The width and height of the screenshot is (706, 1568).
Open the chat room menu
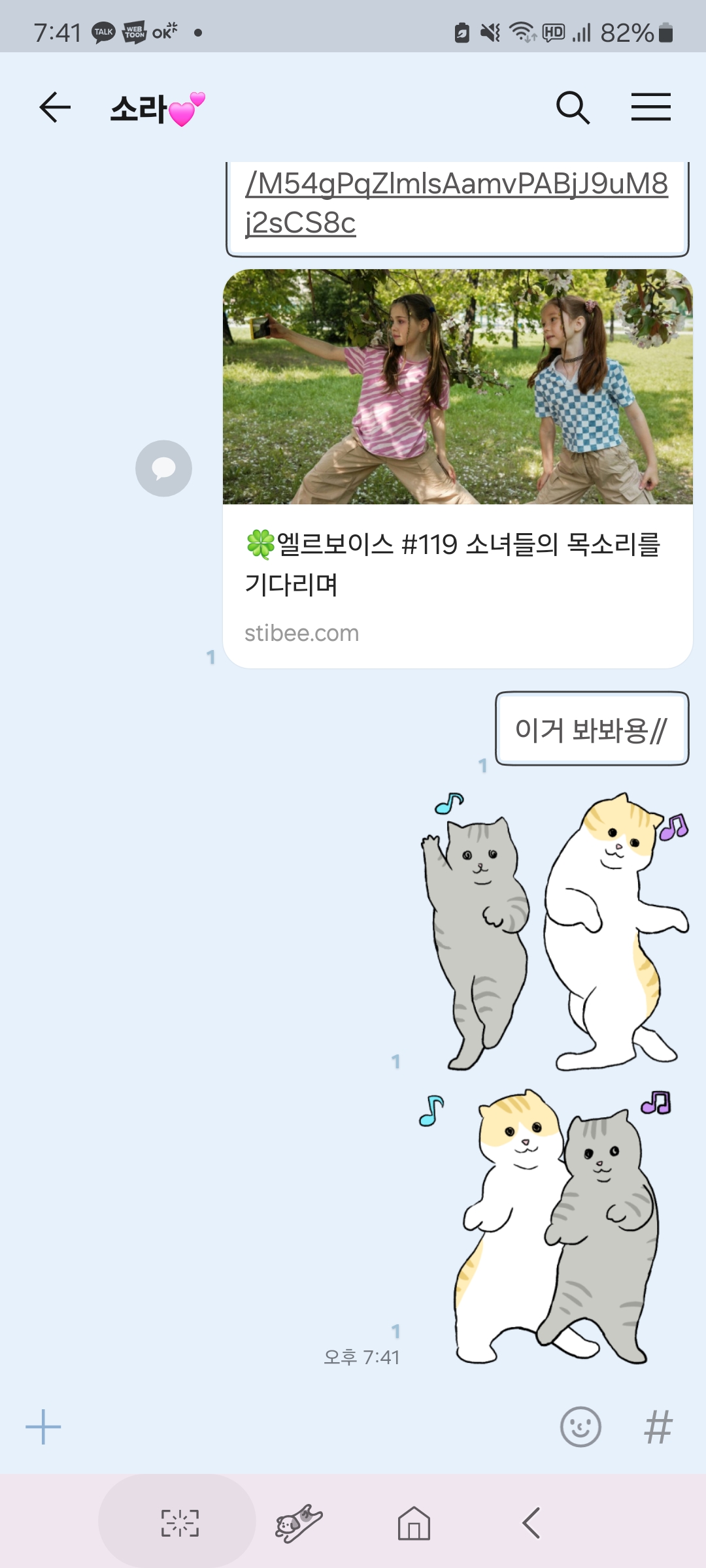tap(650, 107)
